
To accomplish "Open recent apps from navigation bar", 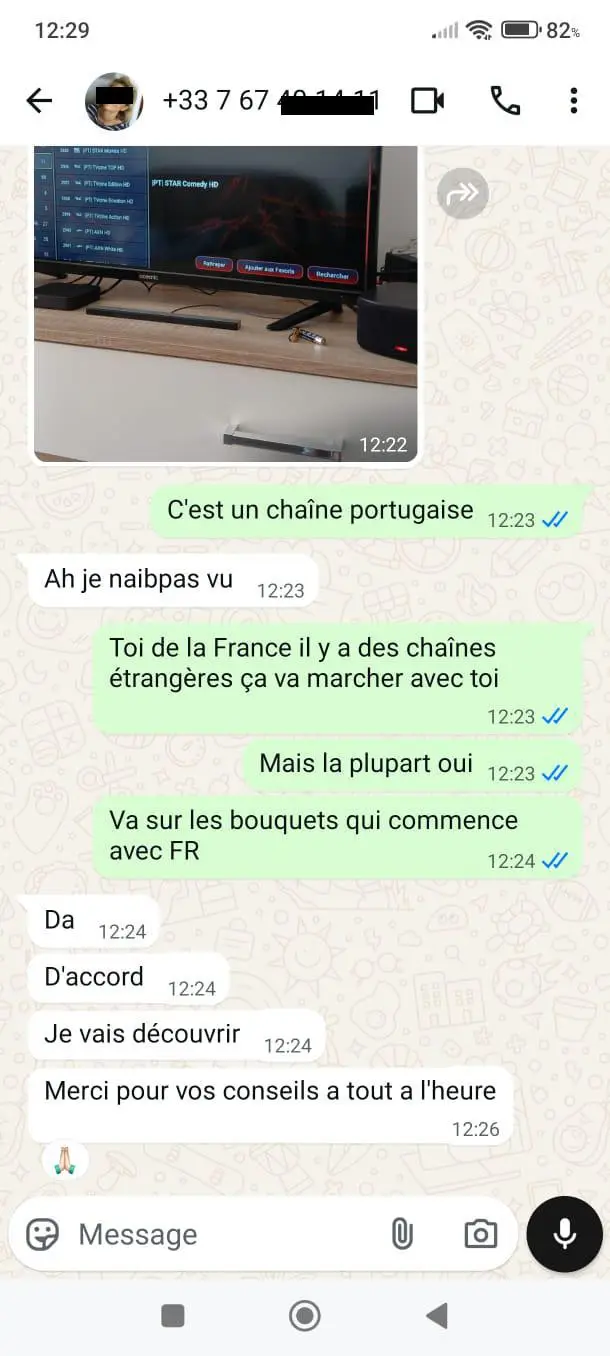I will click(173, 1316).
